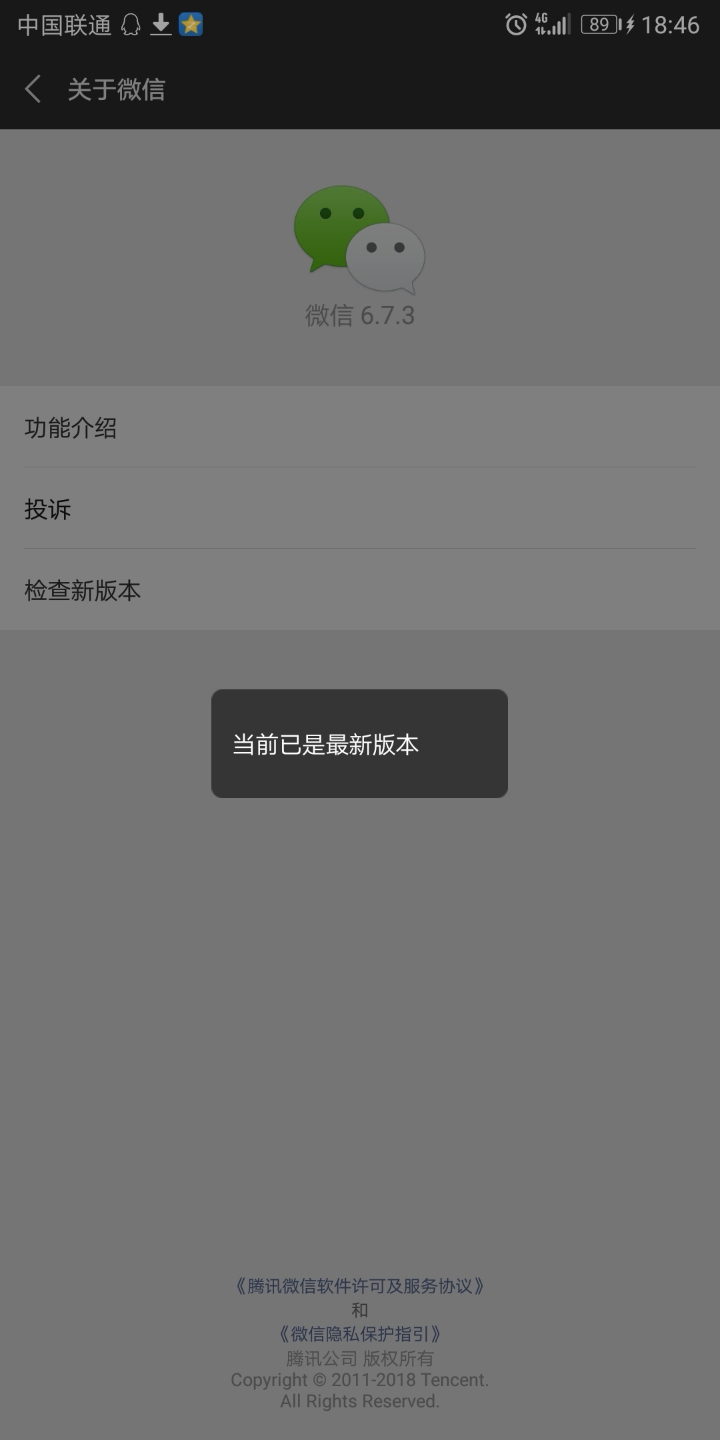The width and height of the screenshot is (720, 1440).
Task: Open 微信隐私保护指引 link
Action: click(360, 1334)
